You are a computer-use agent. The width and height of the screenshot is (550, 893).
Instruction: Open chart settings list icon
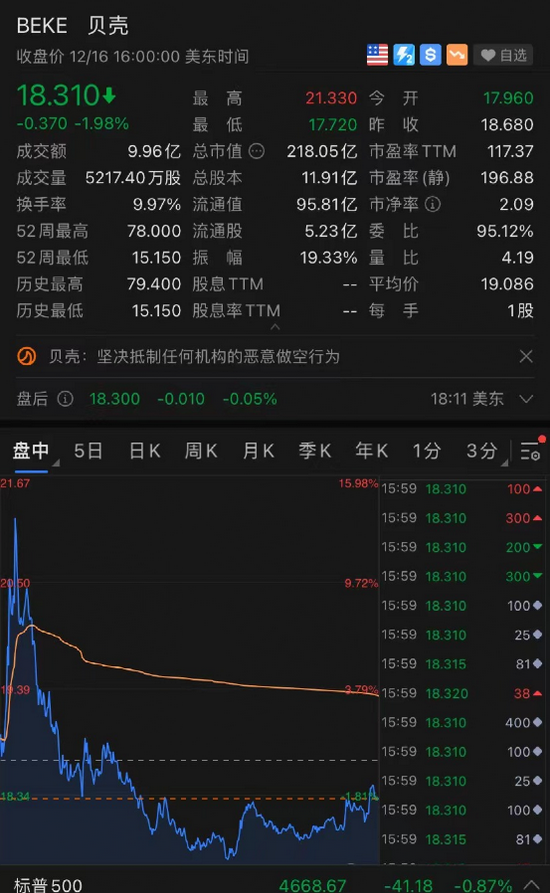[x=530, y=451]
